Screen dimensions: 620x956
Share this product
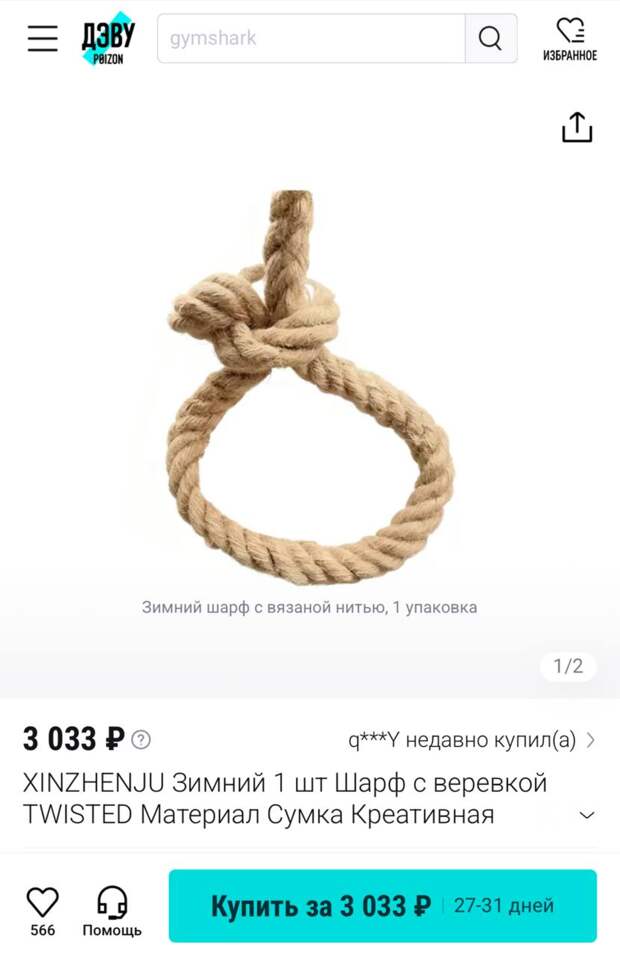(x=577, y=127)
